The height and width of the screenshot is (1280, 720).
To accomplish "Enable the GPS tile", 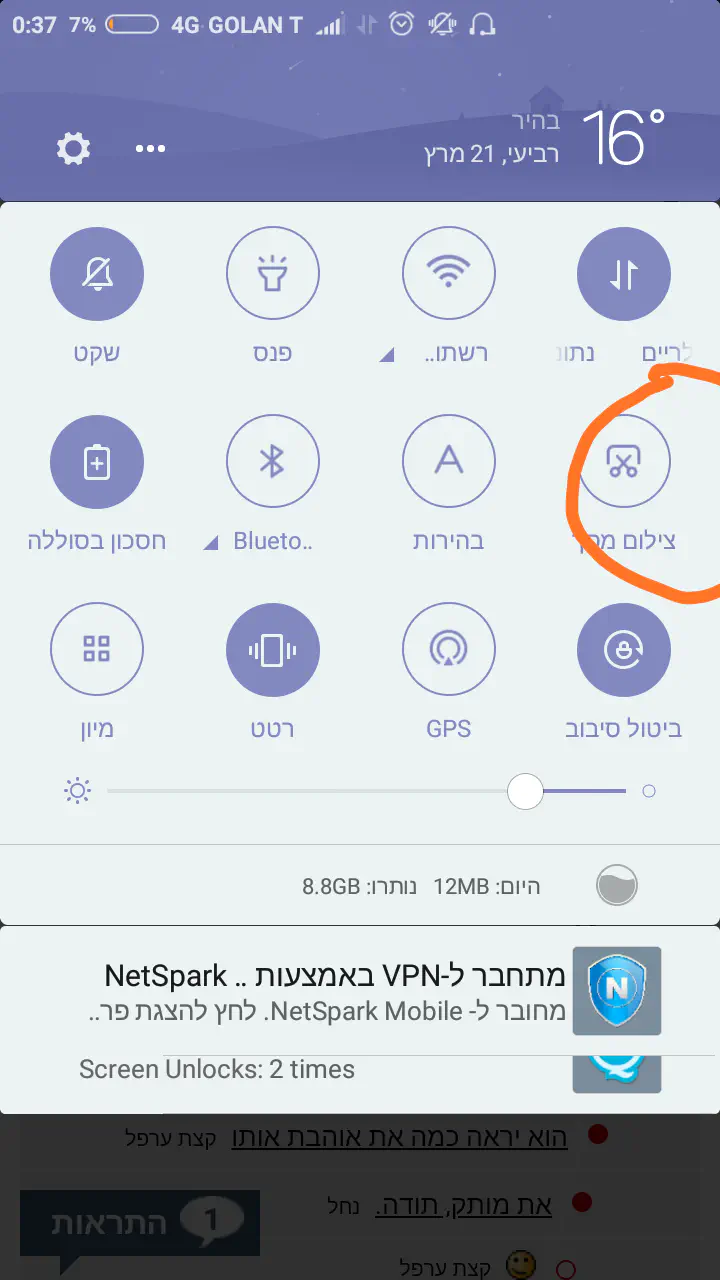I will point(449,650).
